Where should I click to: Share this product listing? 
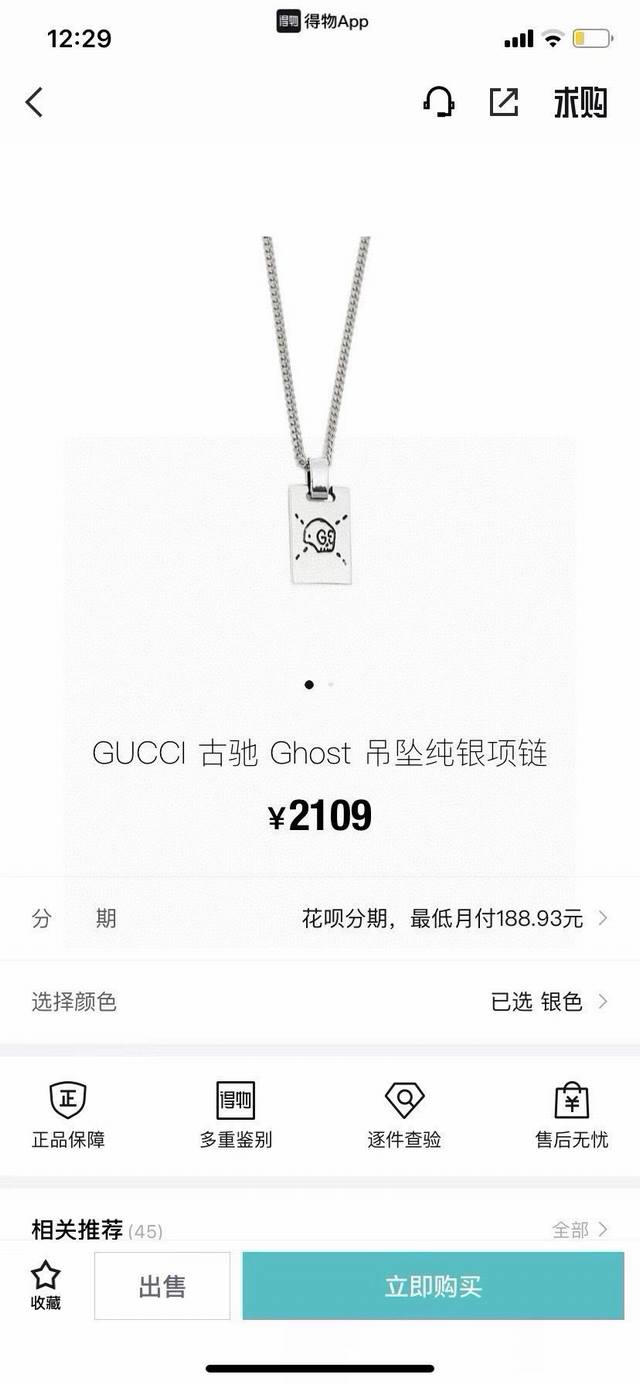coord(503,102)
